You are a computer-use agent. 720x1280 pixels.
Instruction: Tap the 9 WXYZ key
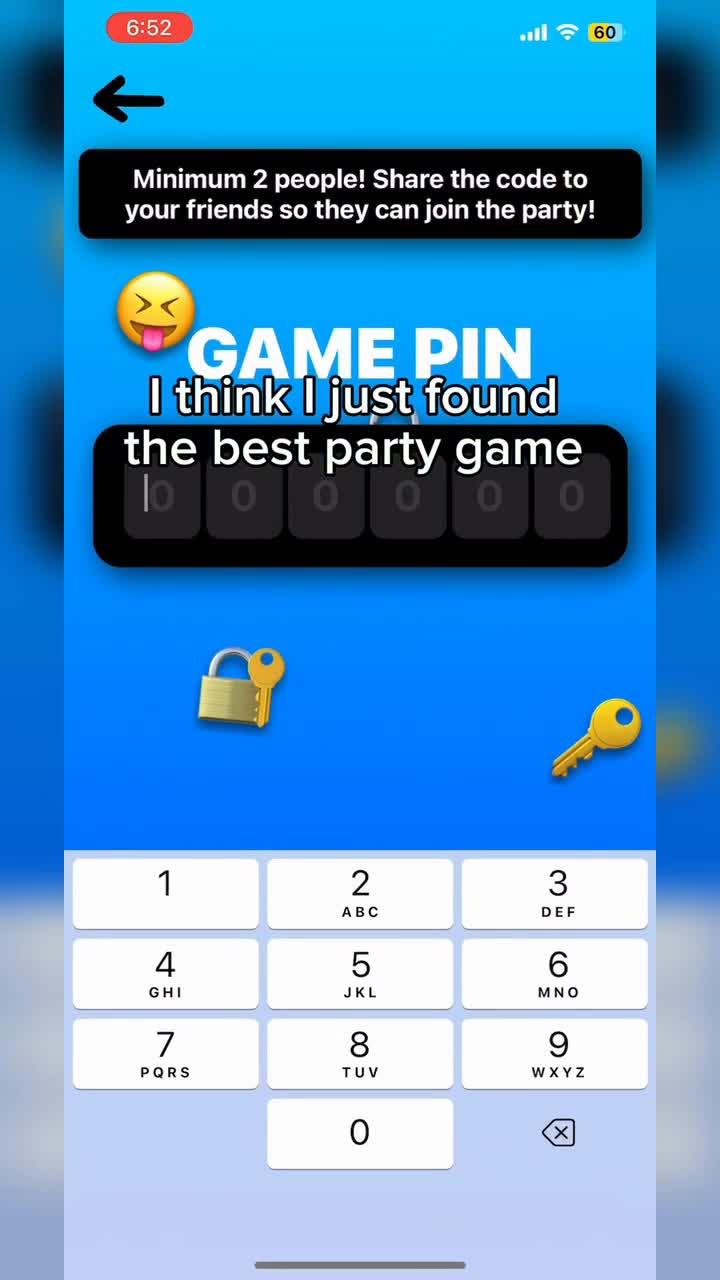point(554,1053)
